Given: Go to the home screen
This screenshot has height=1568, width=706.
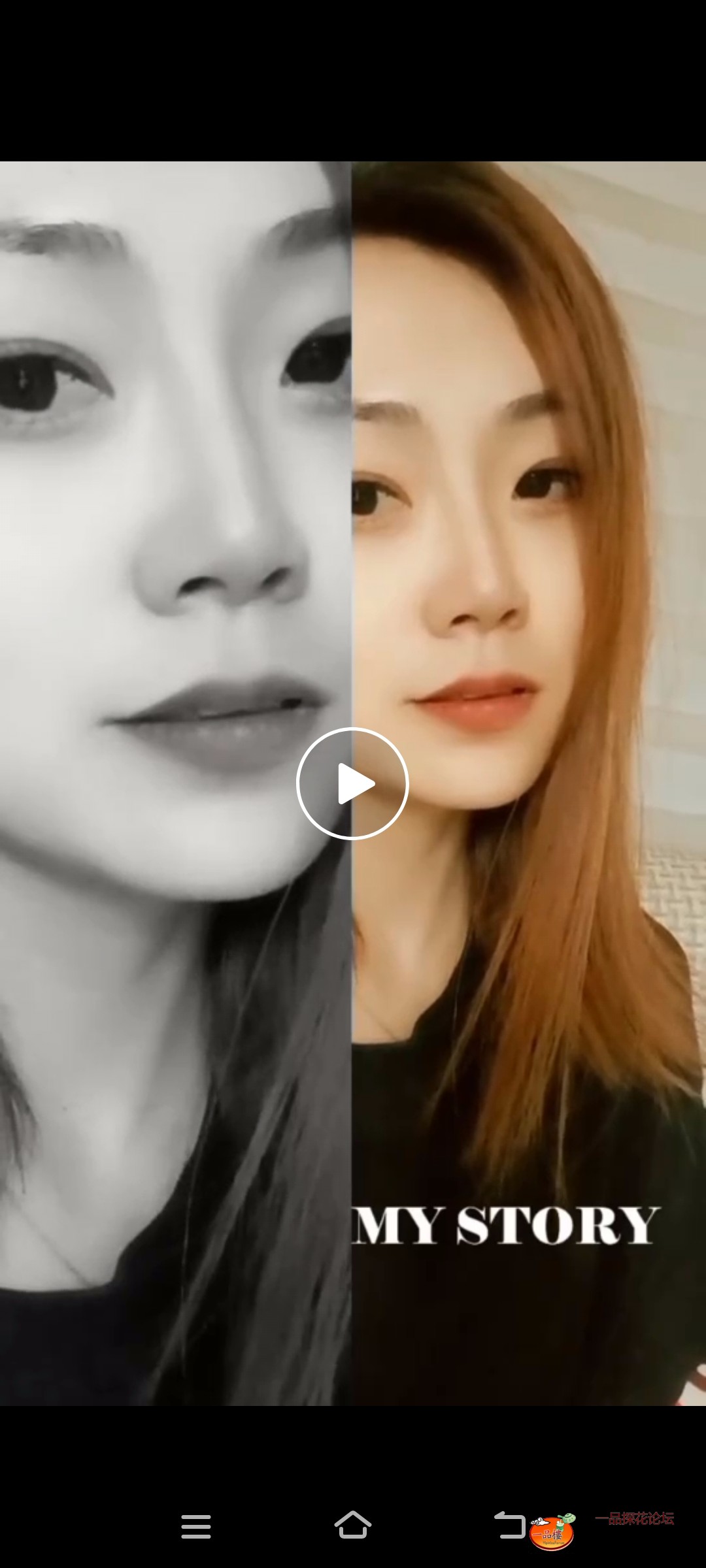Looking at the screenshot, I should tap(353, 1525).
